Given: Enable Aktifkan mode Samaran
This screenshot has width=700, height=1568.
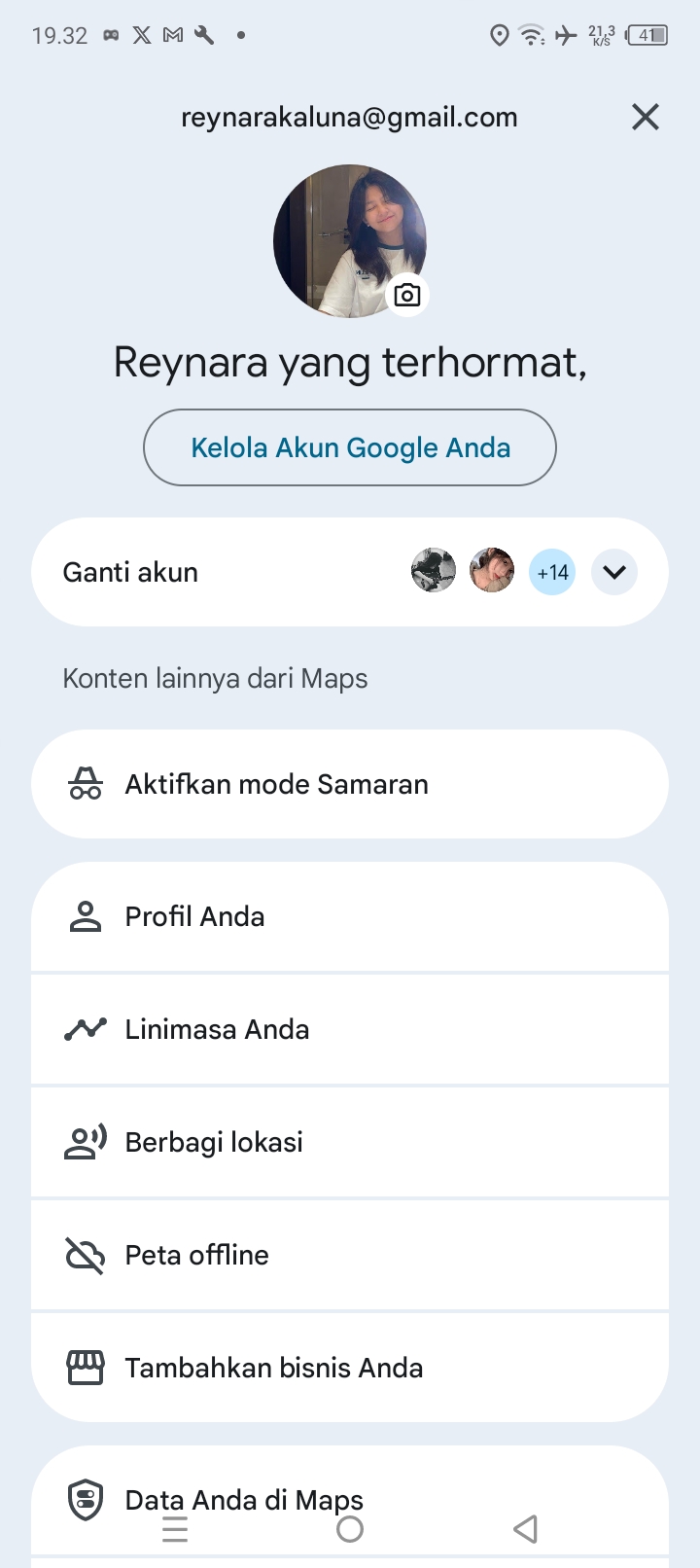Looking at the screenshot, I should pyautogui.click(x=350, y=784).
